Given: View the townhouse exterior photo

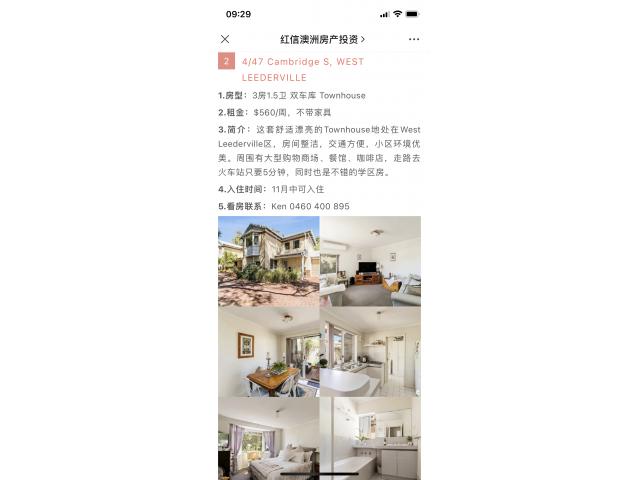Looking at the screenshot, I should (268, 261).
